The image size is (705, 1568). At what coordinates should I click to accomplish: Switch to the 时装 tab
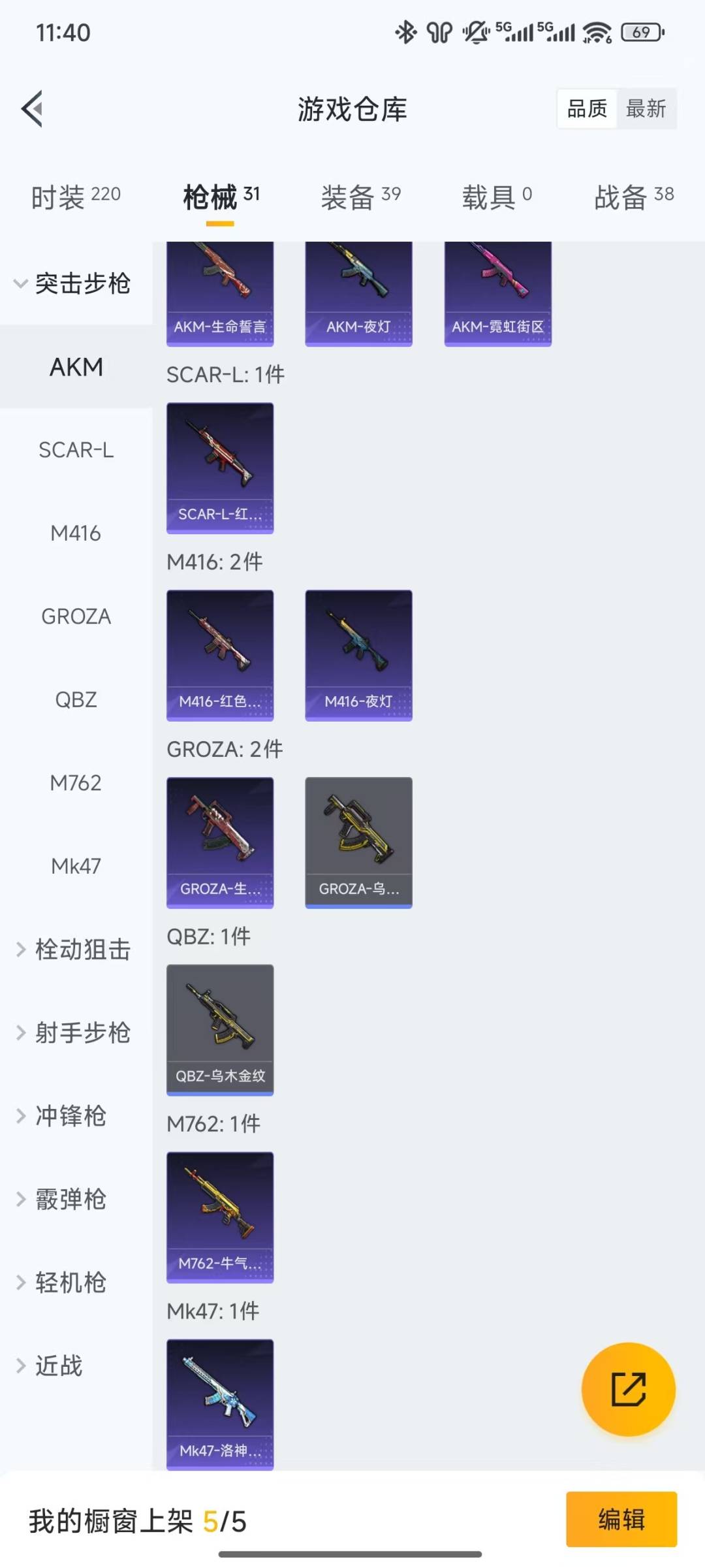click(x=76, y=197)
